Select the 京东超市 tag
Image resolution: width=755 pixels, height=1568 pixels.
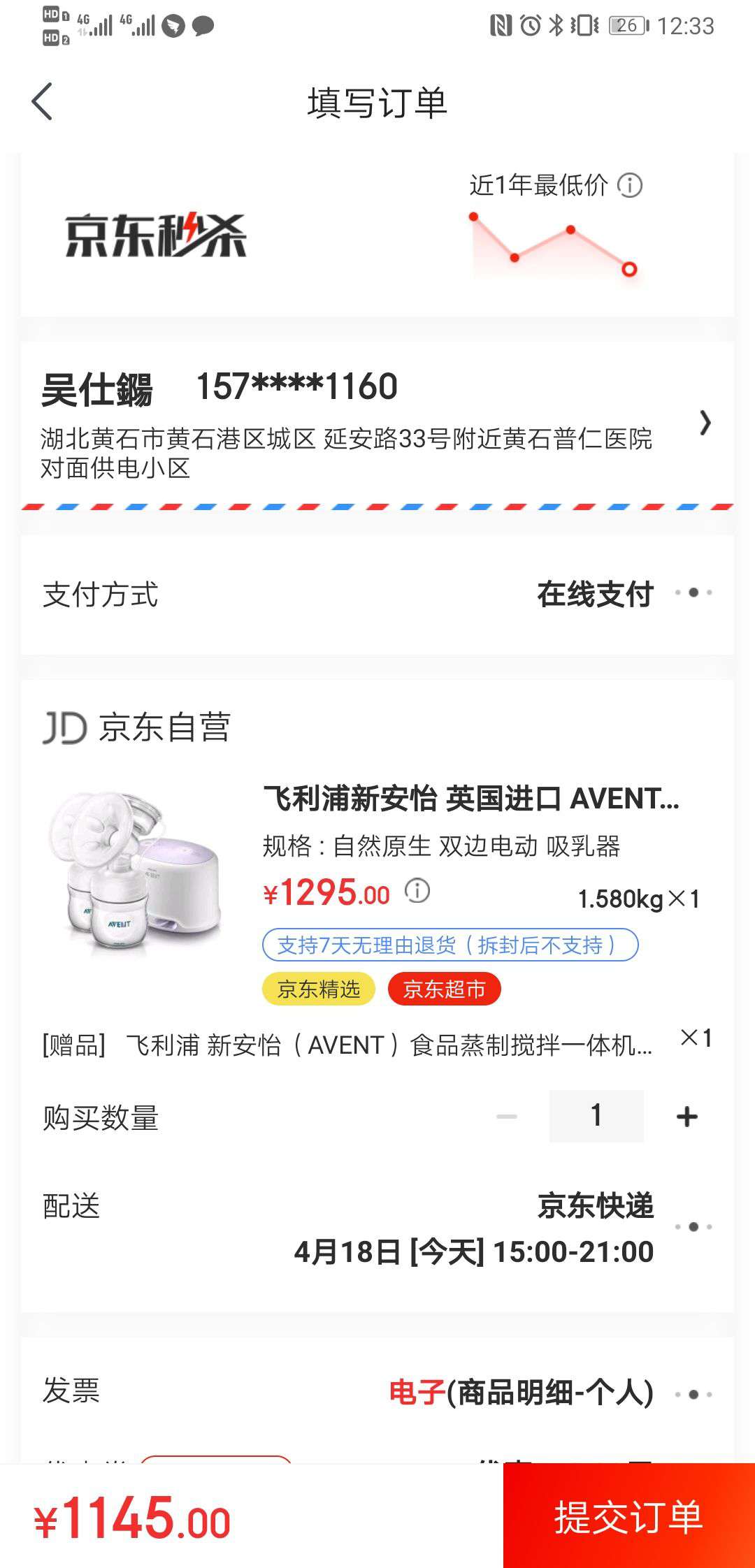(x=445, y=989)
